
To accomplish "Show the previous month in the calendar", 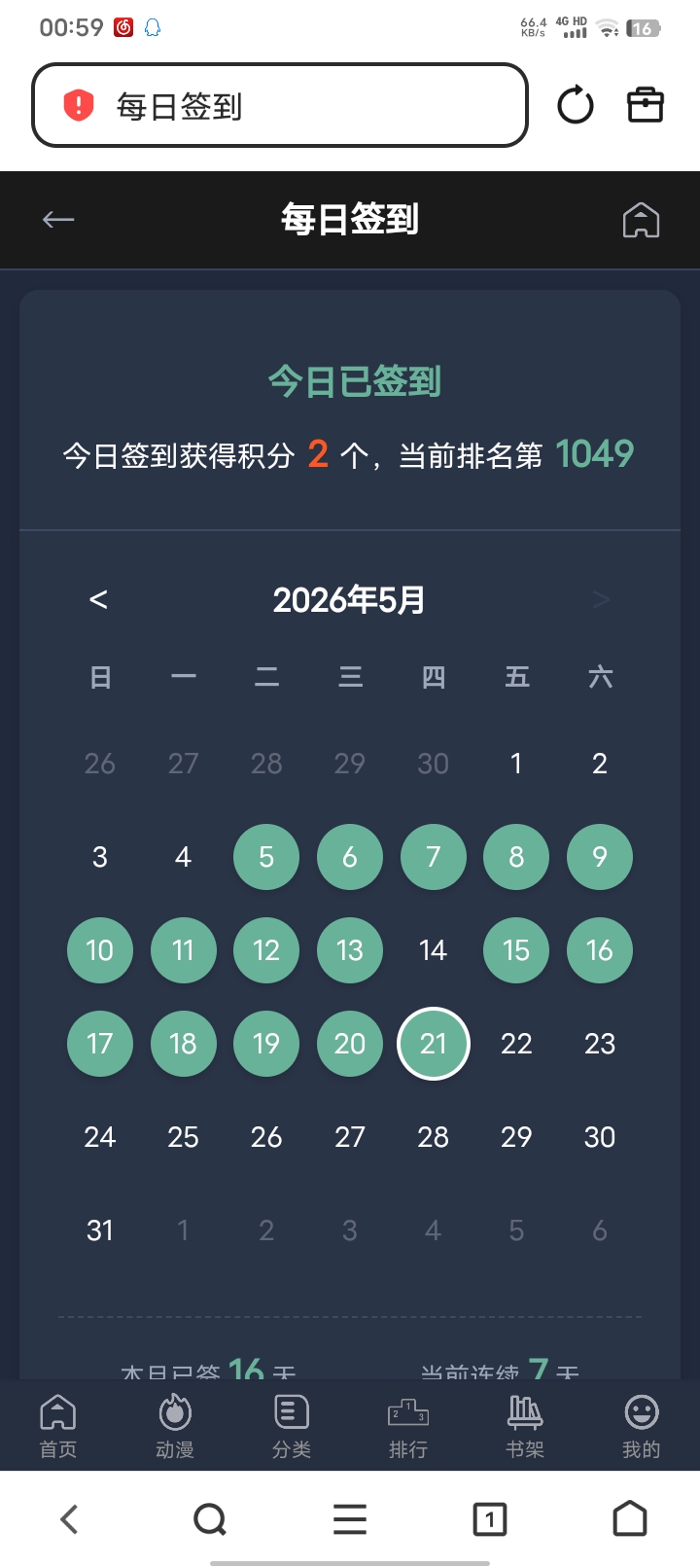I will click(x=98, y=599).
